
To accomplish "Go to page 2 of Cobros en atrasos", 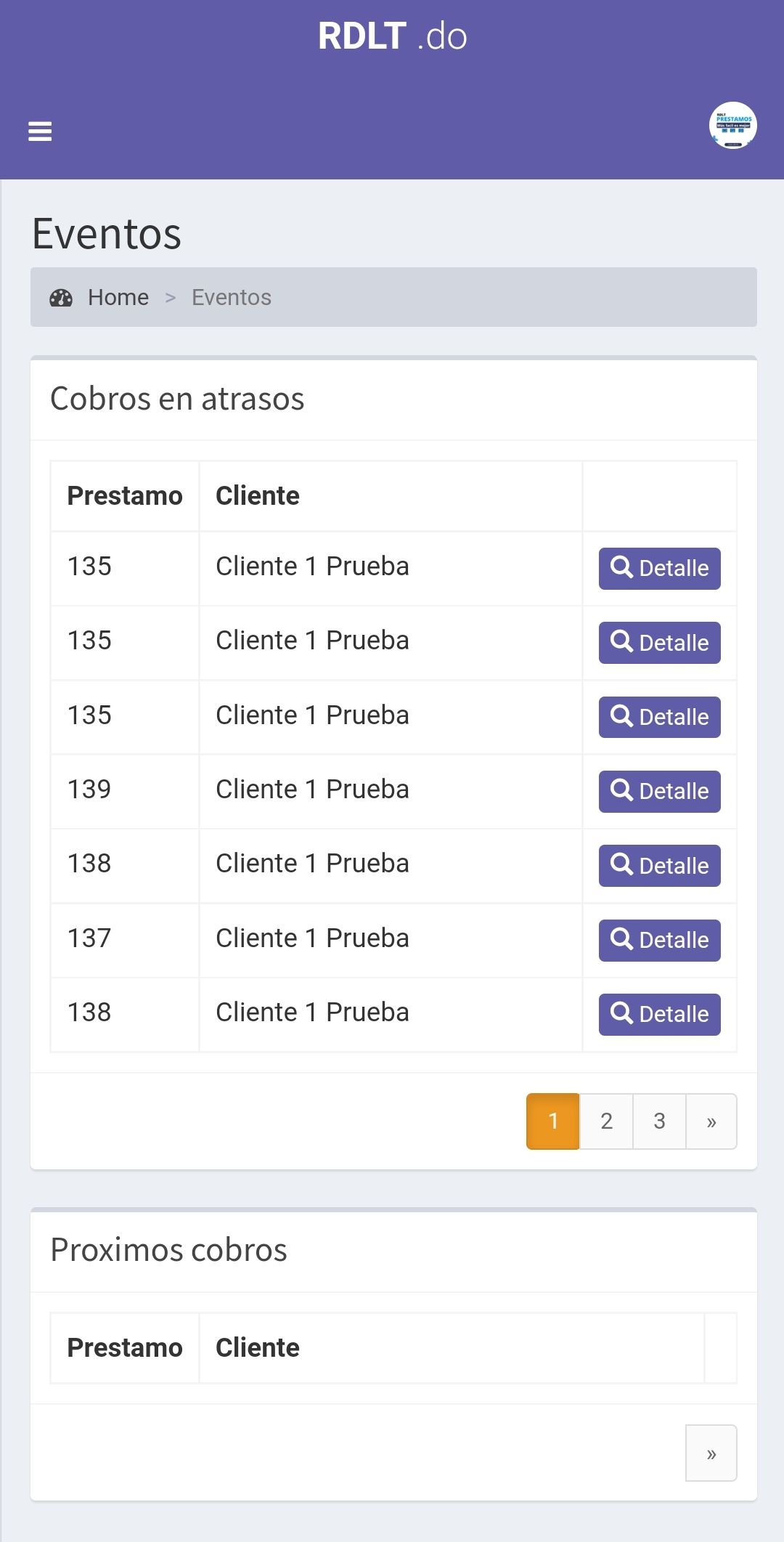I will point(607,1121).
